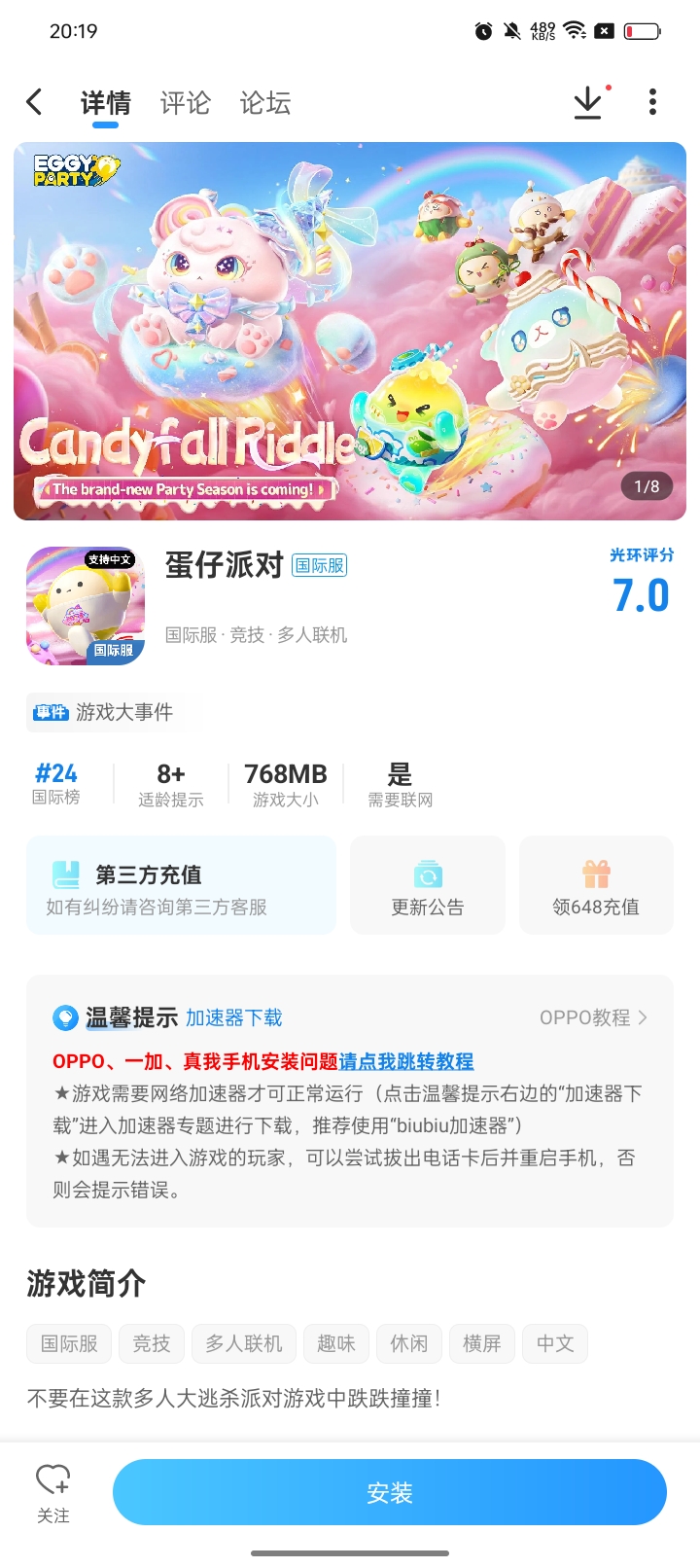The image size is (700, 1568).
Task: Follow the game with 关注
Action: 53,1493
